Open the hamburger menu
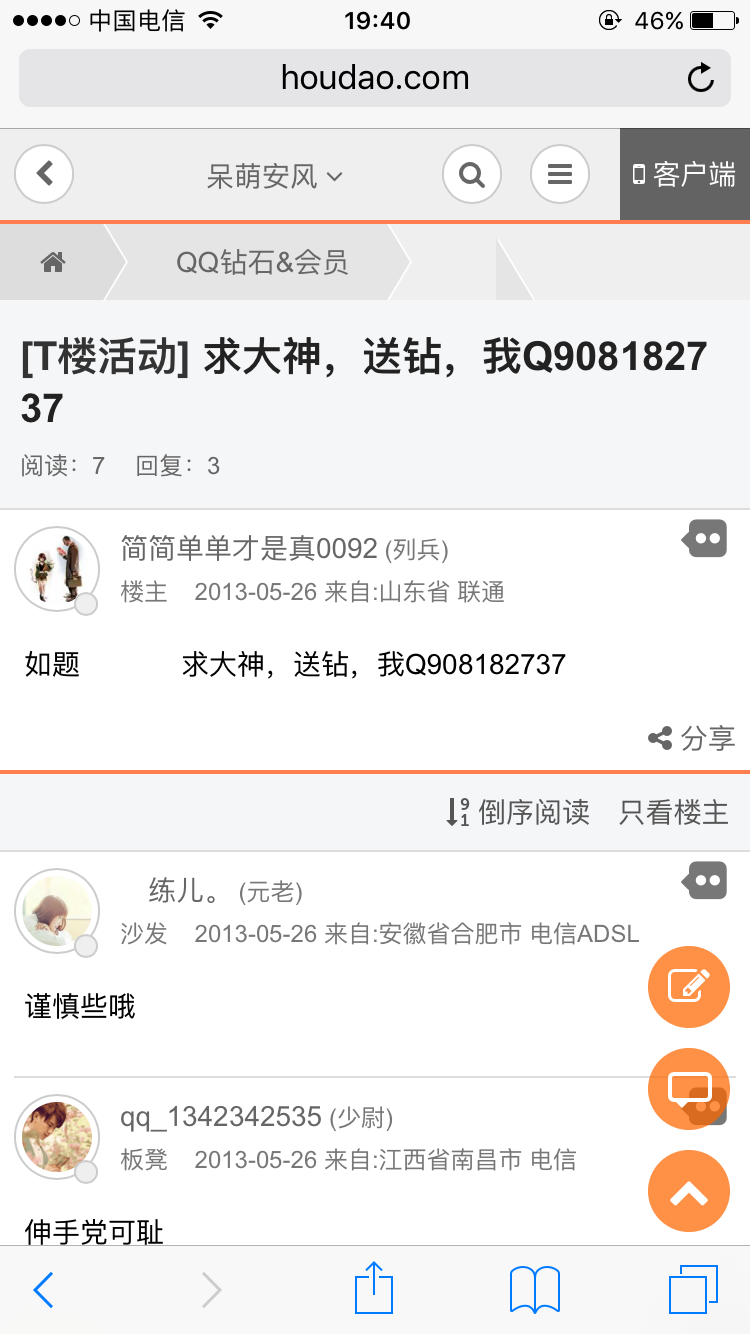Screen dimensions: 750x1334 560,174
